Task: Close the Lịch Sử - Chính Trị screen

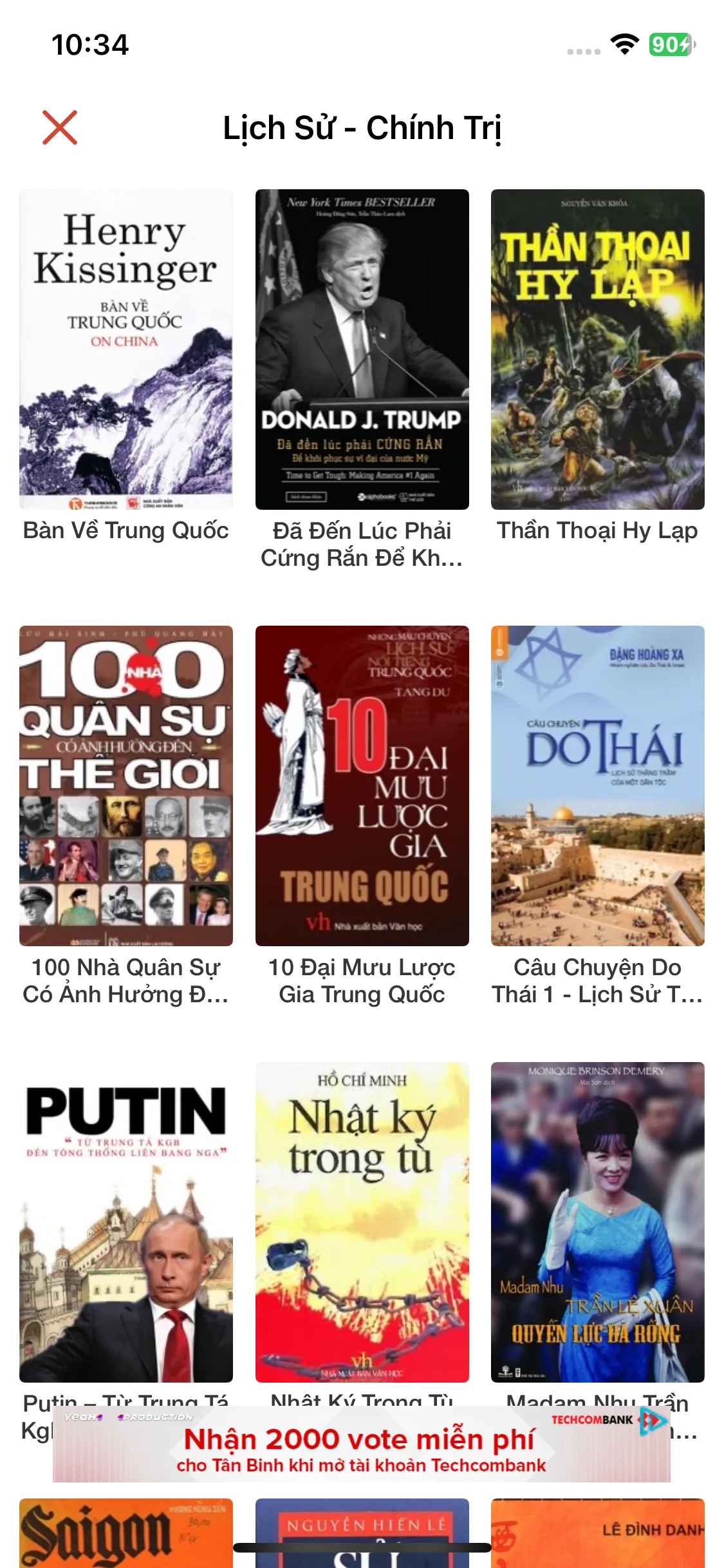Action: point(60,127)
